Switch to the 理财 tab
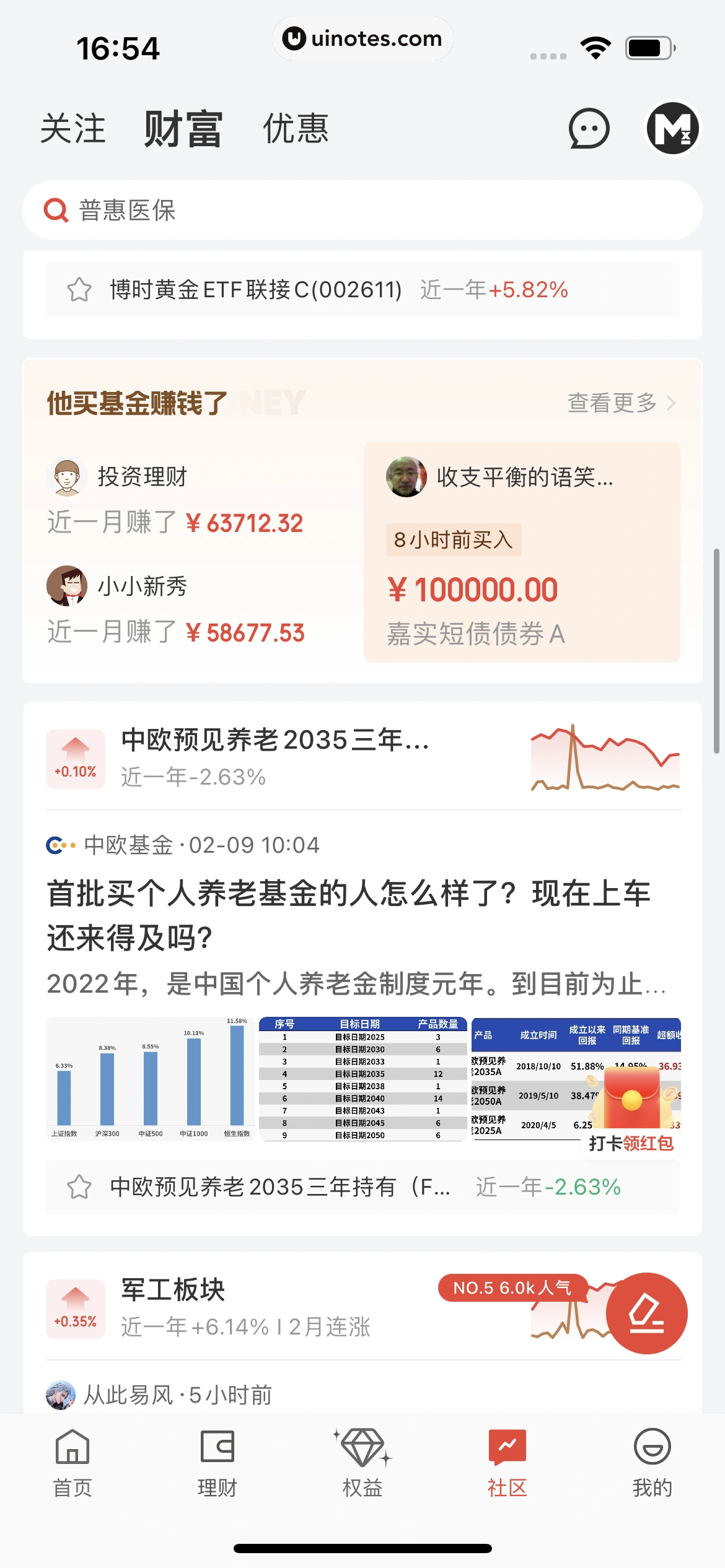 217,1463
